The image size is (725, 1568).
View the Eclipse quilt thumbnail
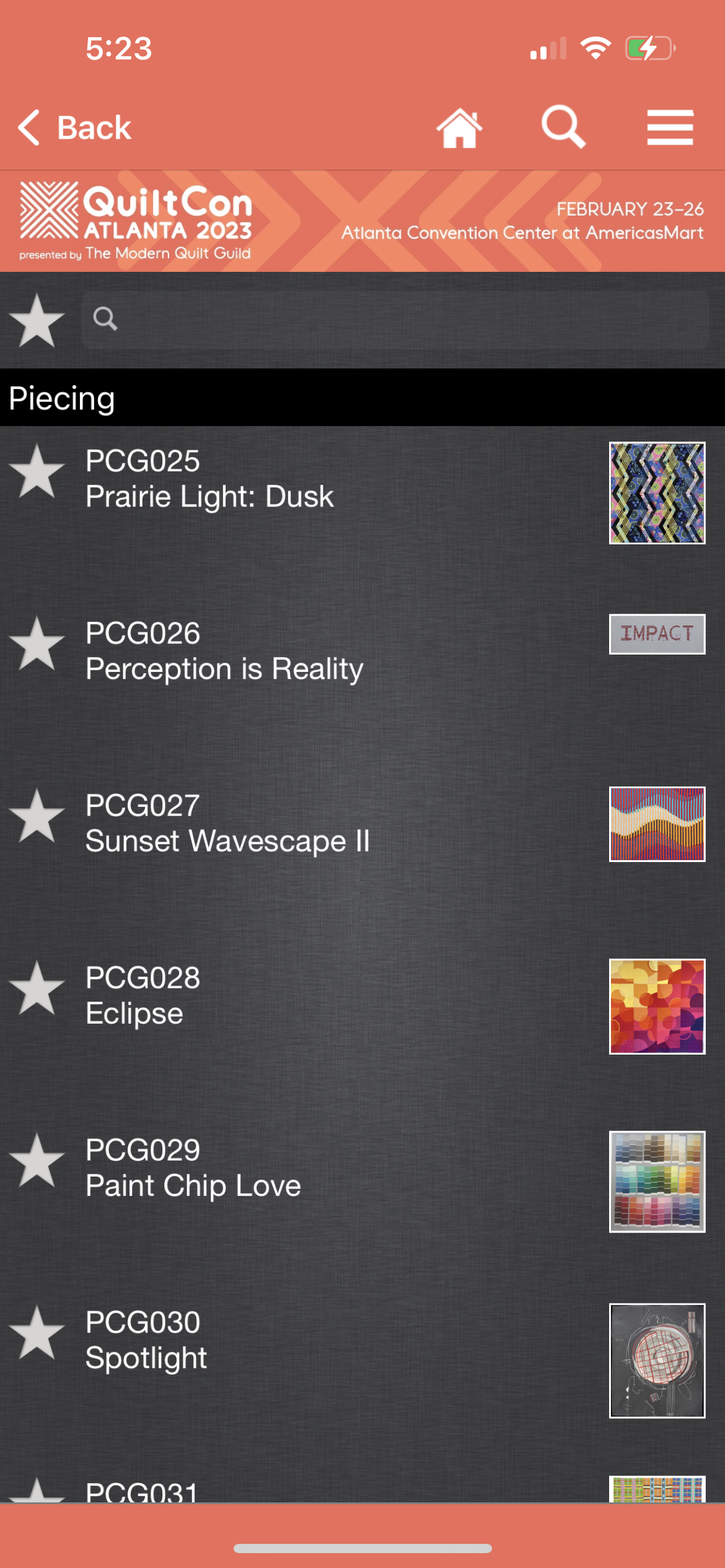[x=657, y=1006]
